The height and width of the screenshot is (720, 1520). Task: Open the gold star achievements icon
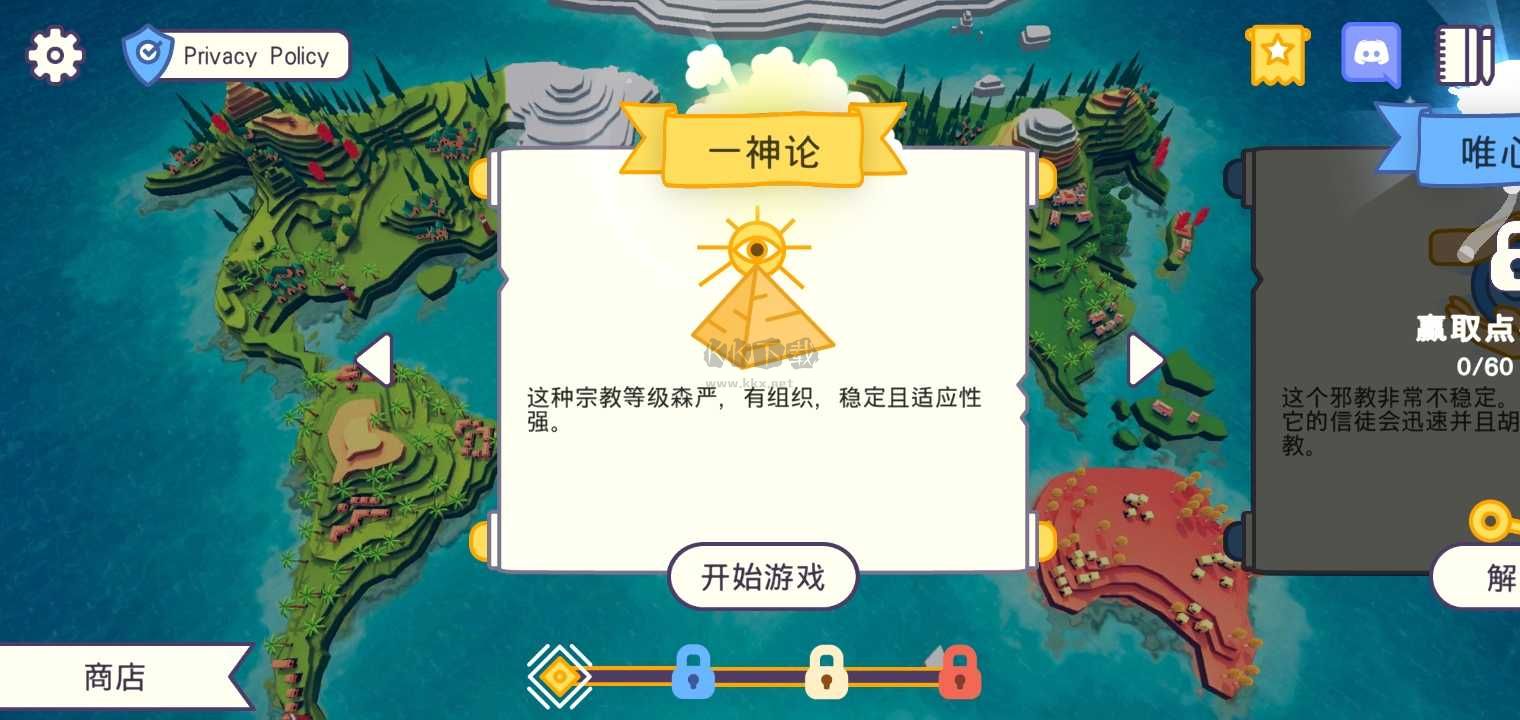[x=1277, y=55]
